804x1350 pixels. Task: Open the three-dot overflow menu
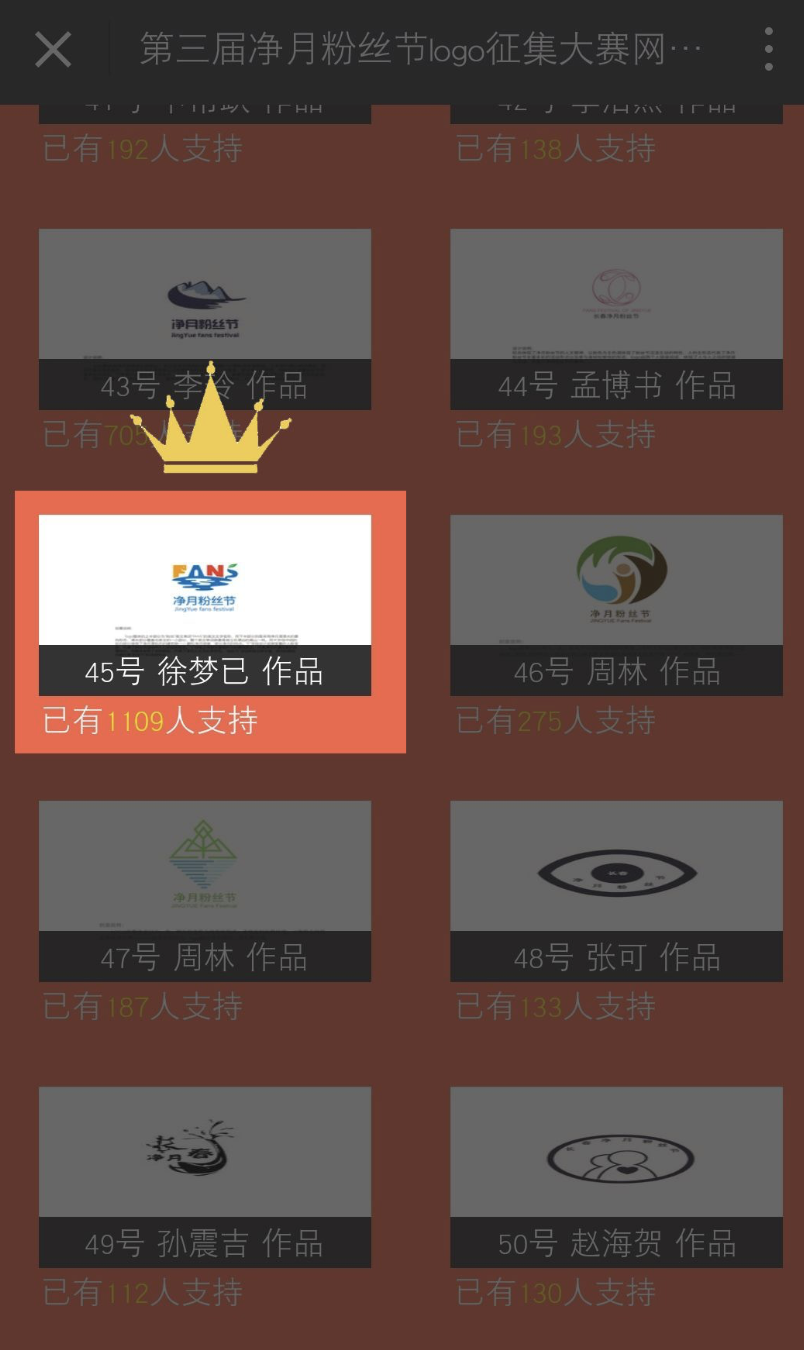[x=768, y=49]
